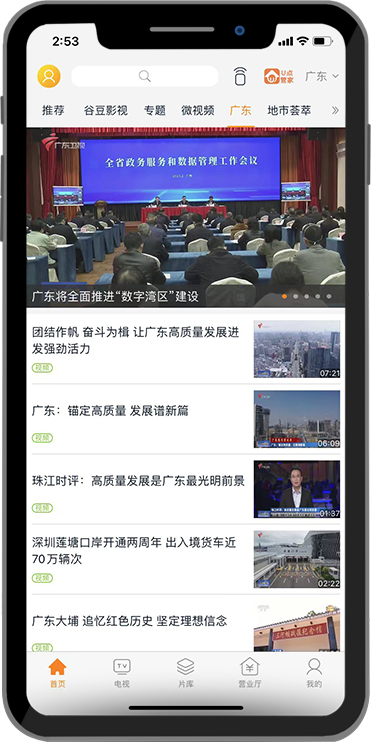Expand the 广东 region dropdown
Image resolution: width=371 pixels, height=742 pixels.
322,76
